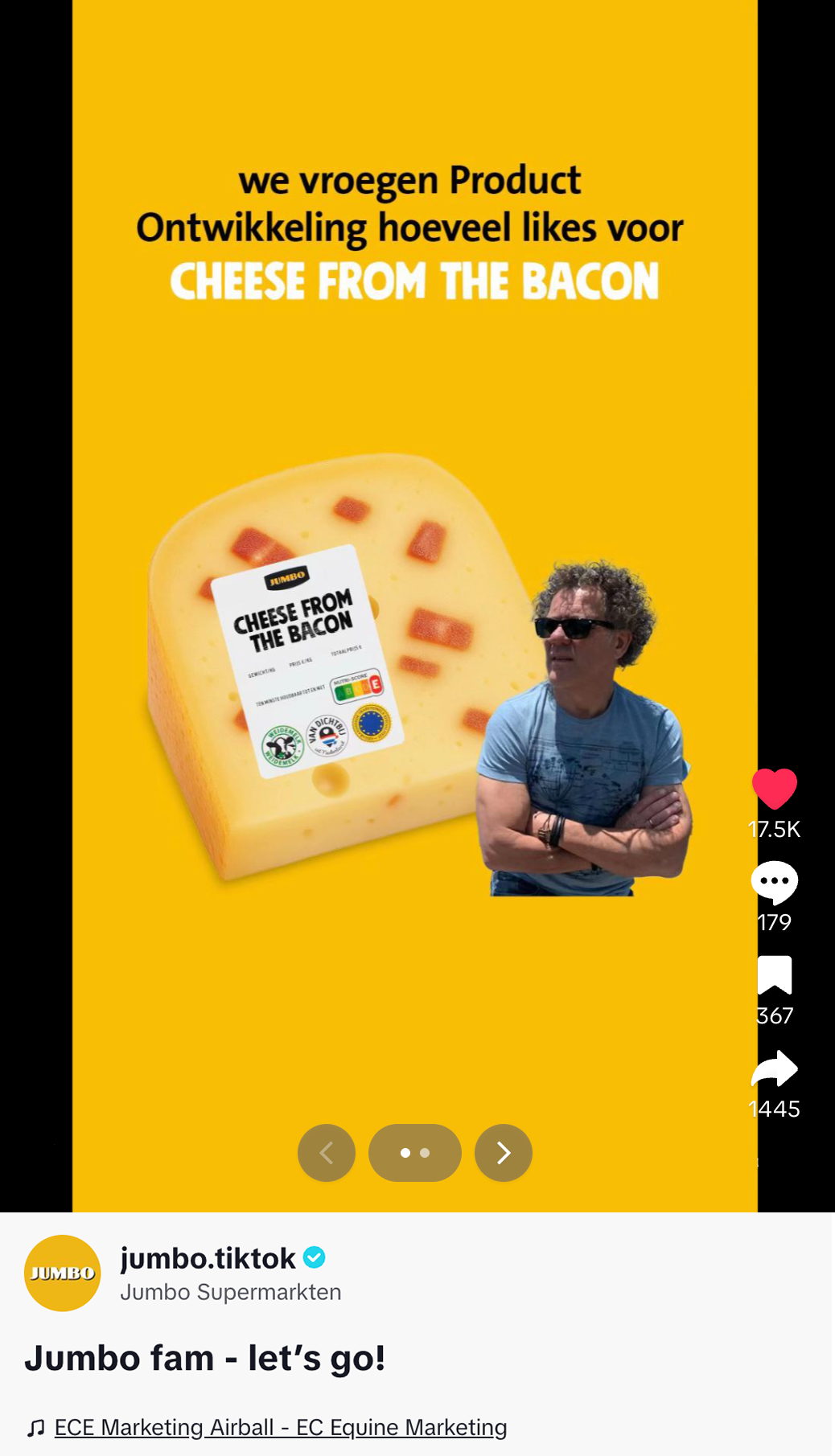The image size is (835, 1456).
Task: Open the Jumbo profile picture
Action: point(63,1273)
